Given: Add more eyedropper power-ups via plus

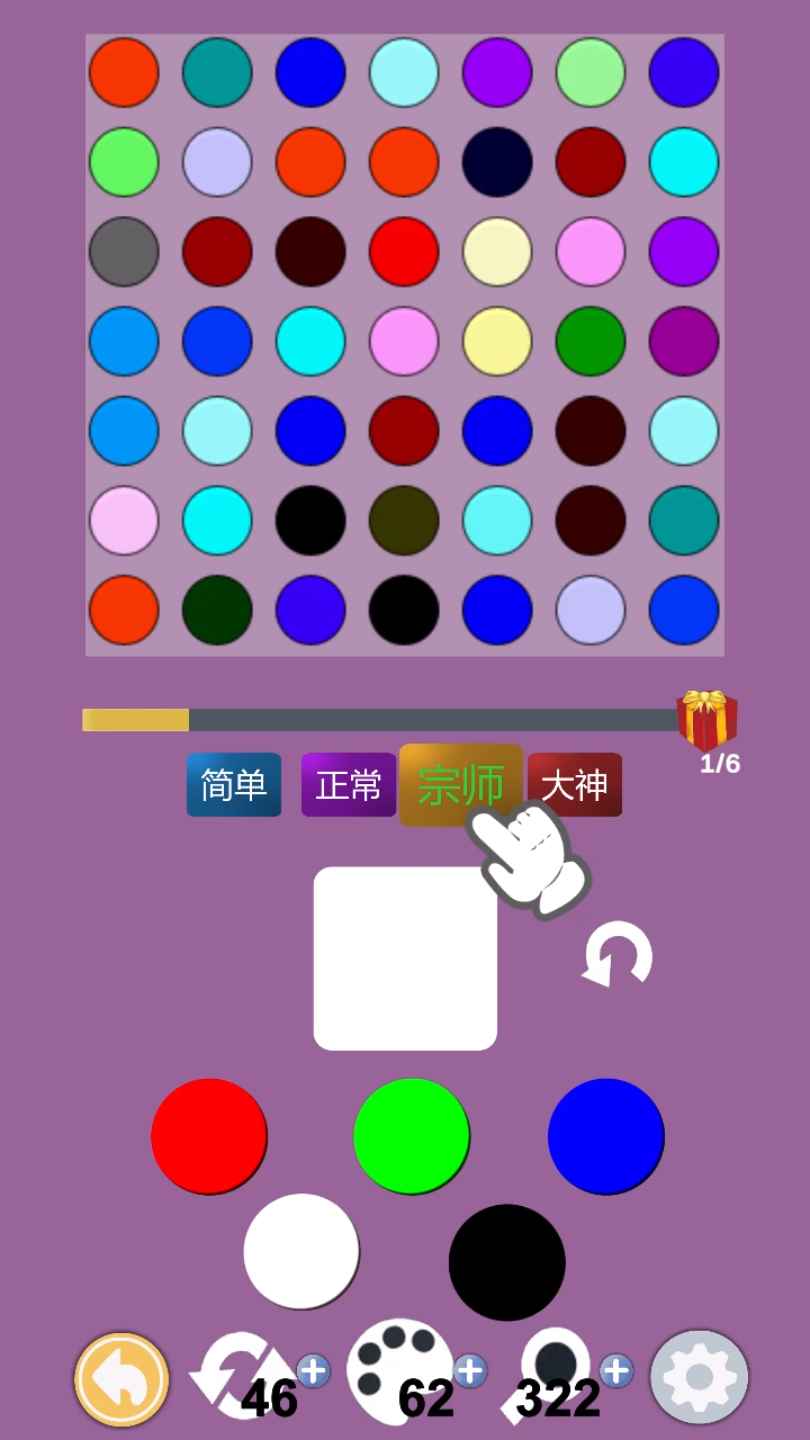Looking at the screenshot, I should [x=616, y=1370].
